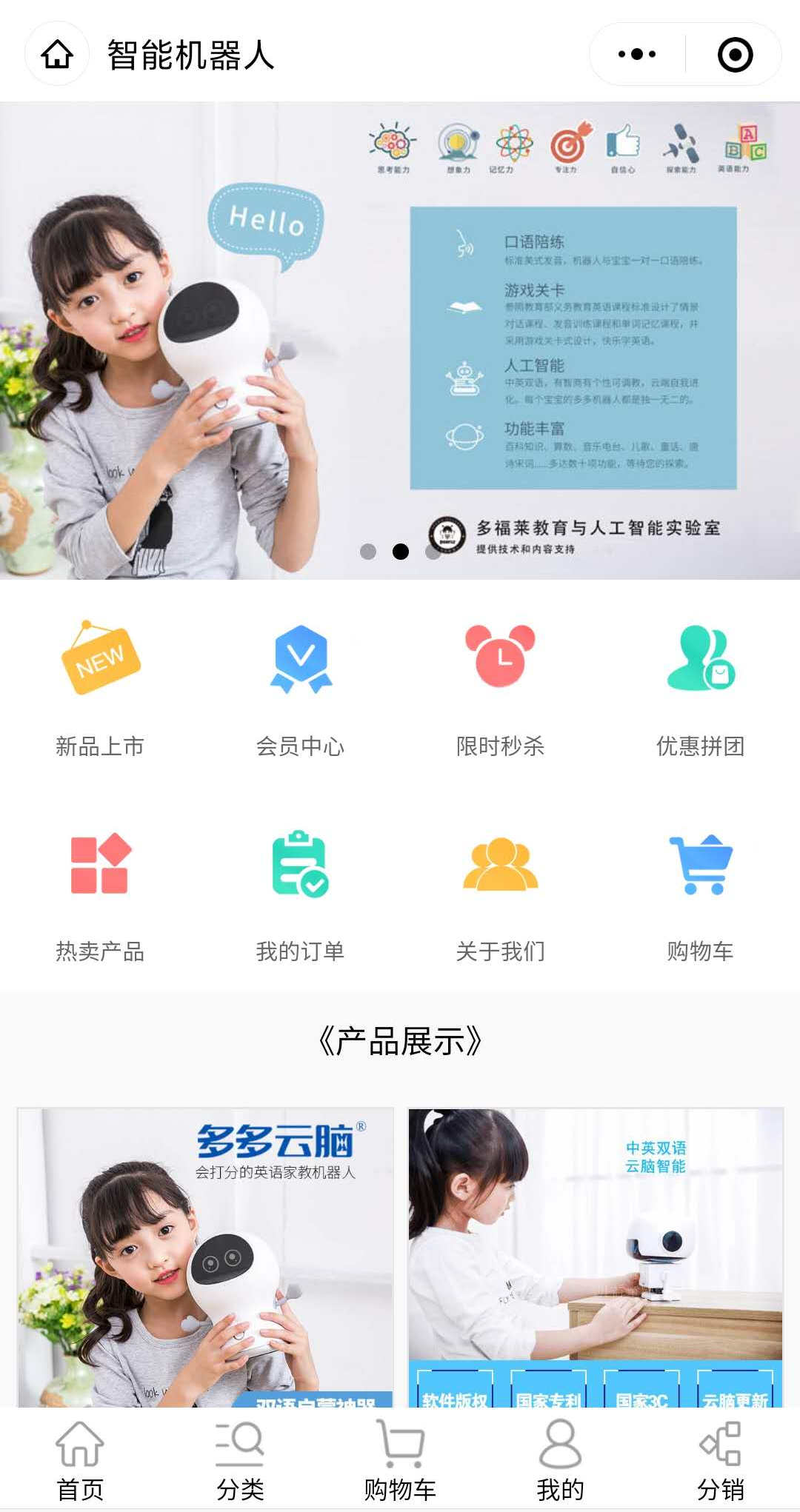The height and width of the screenshot is (1512, 800).
Task: Close the mini program via the circle button
Action: tap(735, 55)
